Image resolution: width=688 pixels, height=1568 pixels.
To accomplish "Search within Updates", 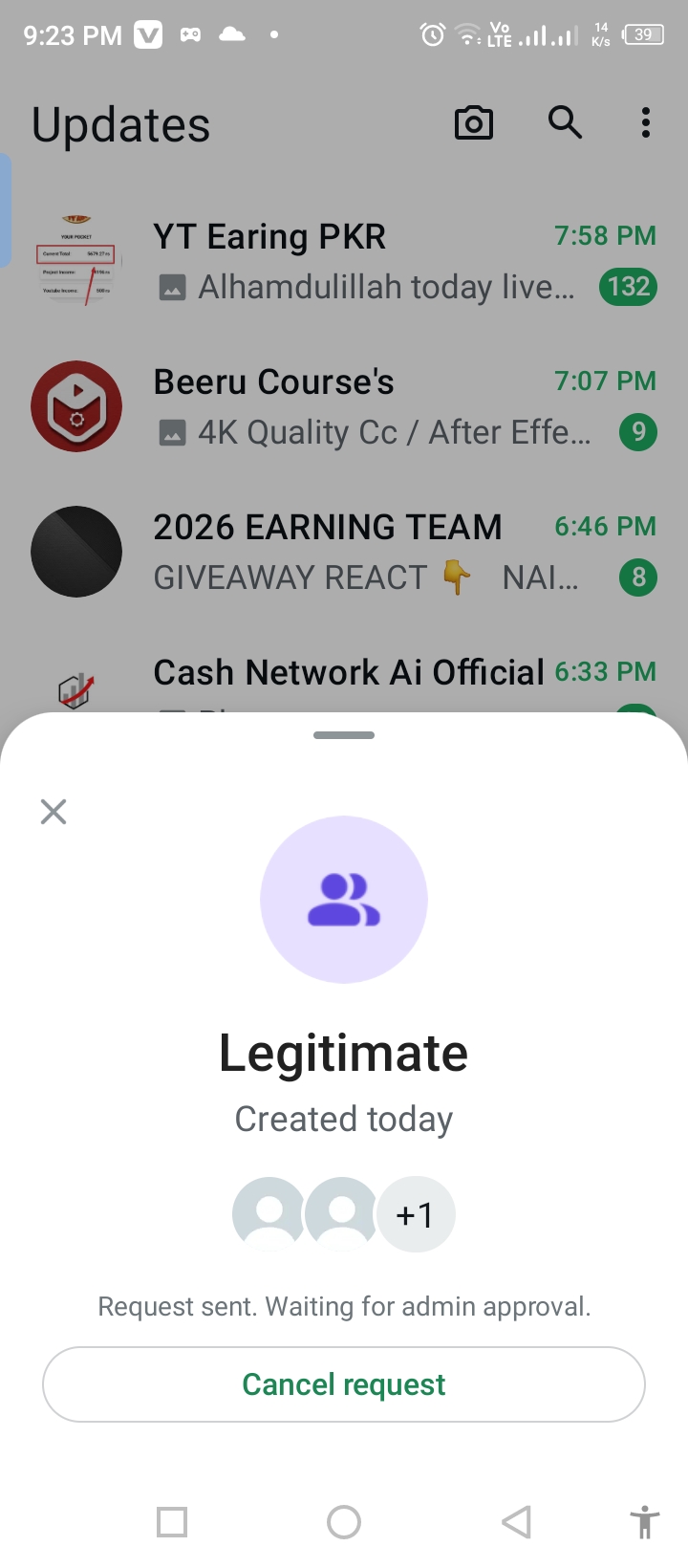I will (x=565, y=122).
